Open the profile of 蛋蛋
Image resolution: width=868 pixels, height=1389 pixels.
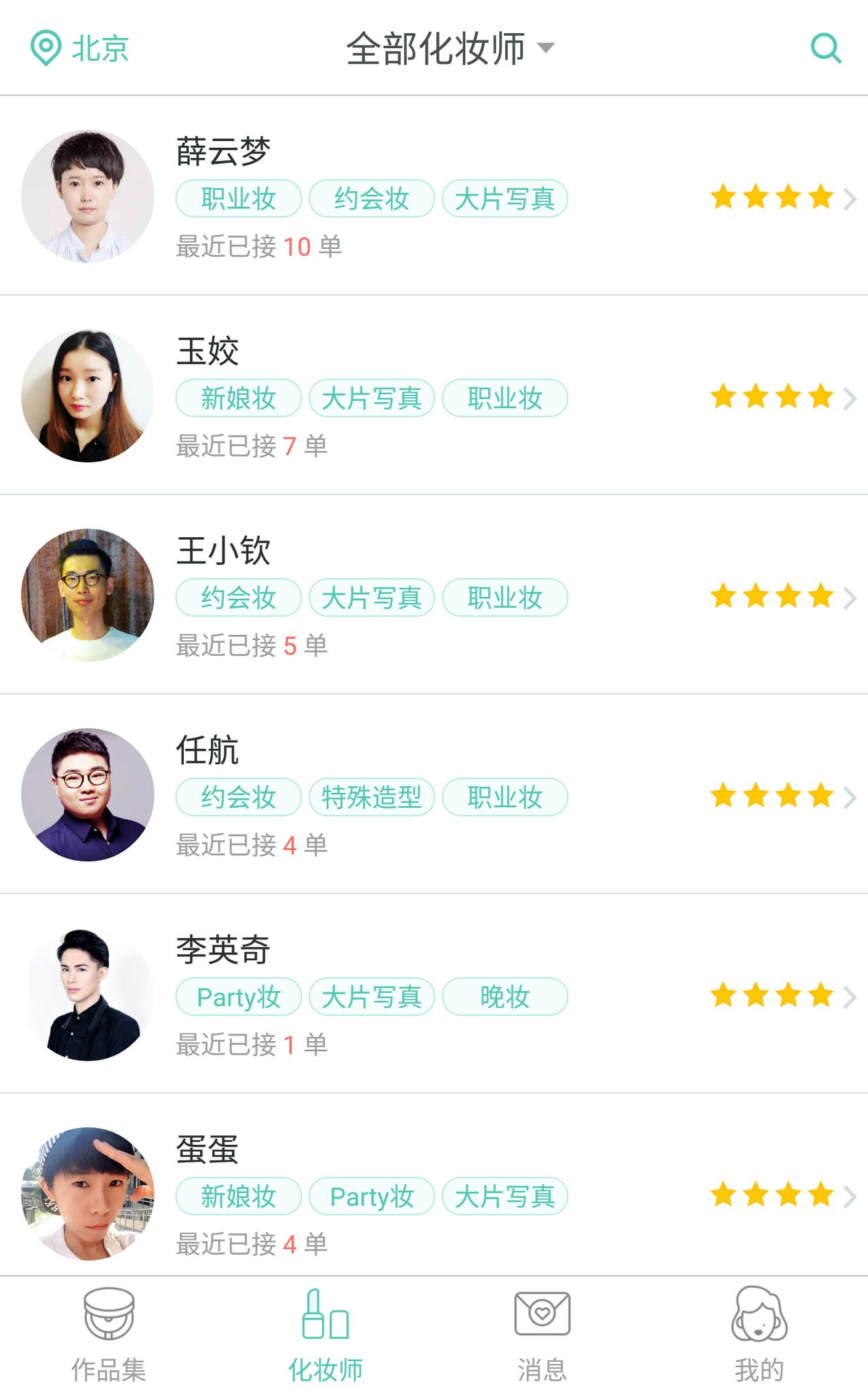pyautogui.click(x=434, y=1185)
